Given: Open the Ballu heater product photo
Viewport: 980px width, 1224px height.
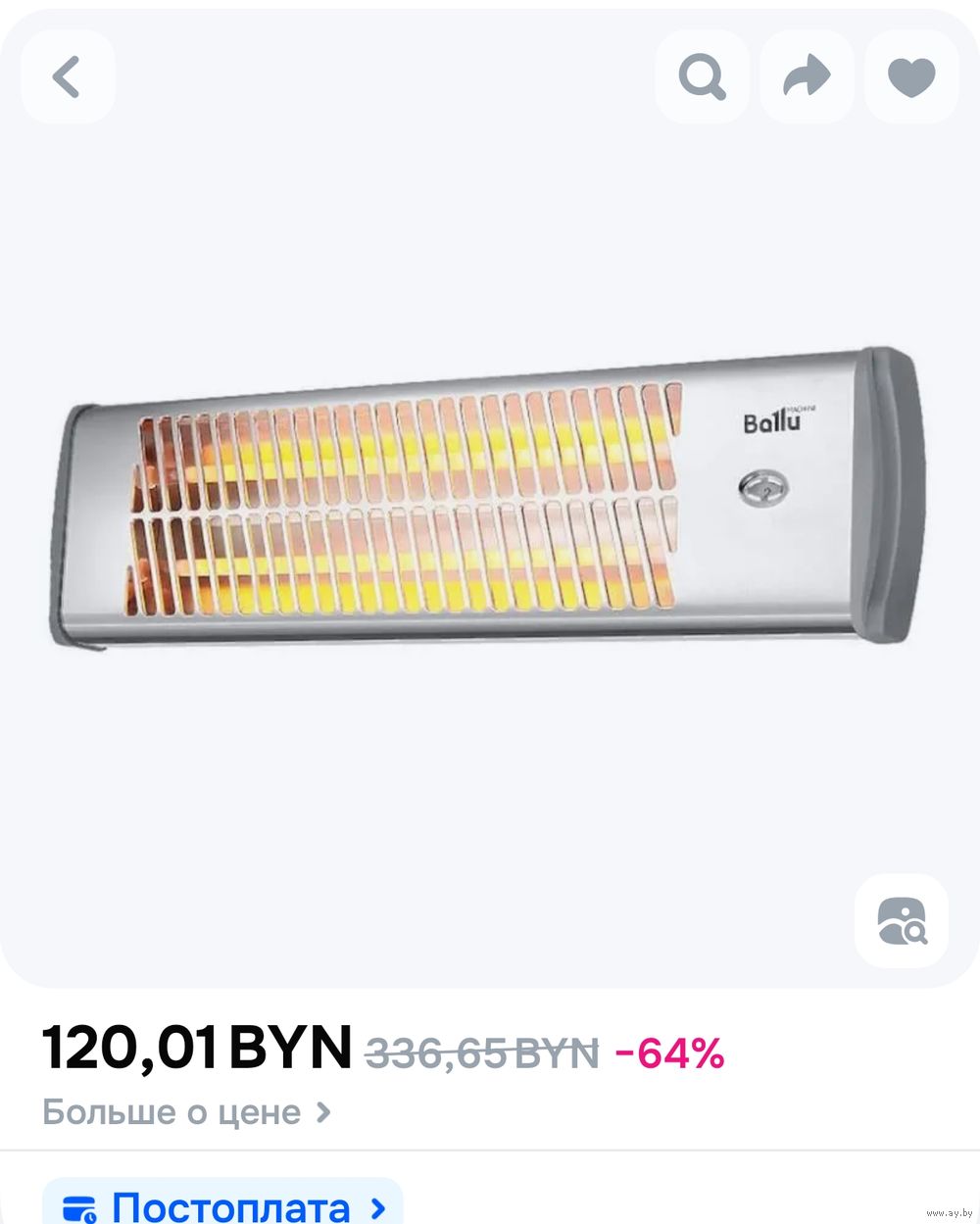Looking at the screenshot, I should point(487,500).
